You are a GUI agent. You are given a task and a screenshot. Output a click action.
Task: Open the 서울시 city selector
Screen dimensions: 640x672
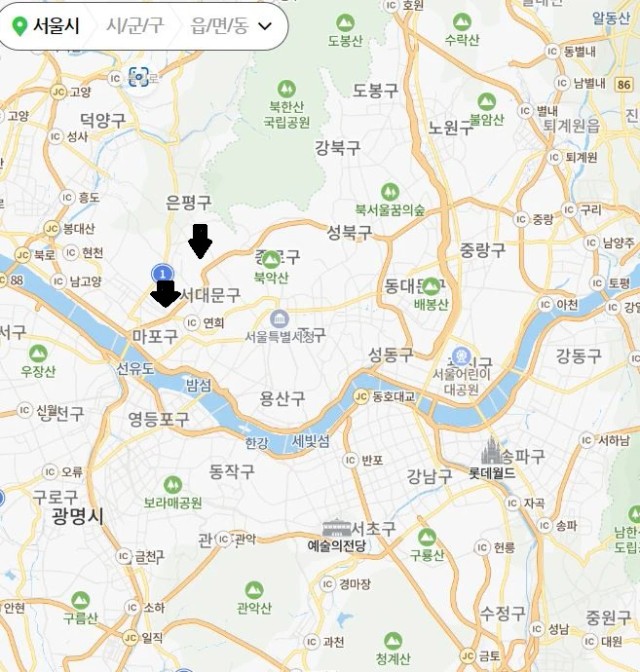(47, 26)
